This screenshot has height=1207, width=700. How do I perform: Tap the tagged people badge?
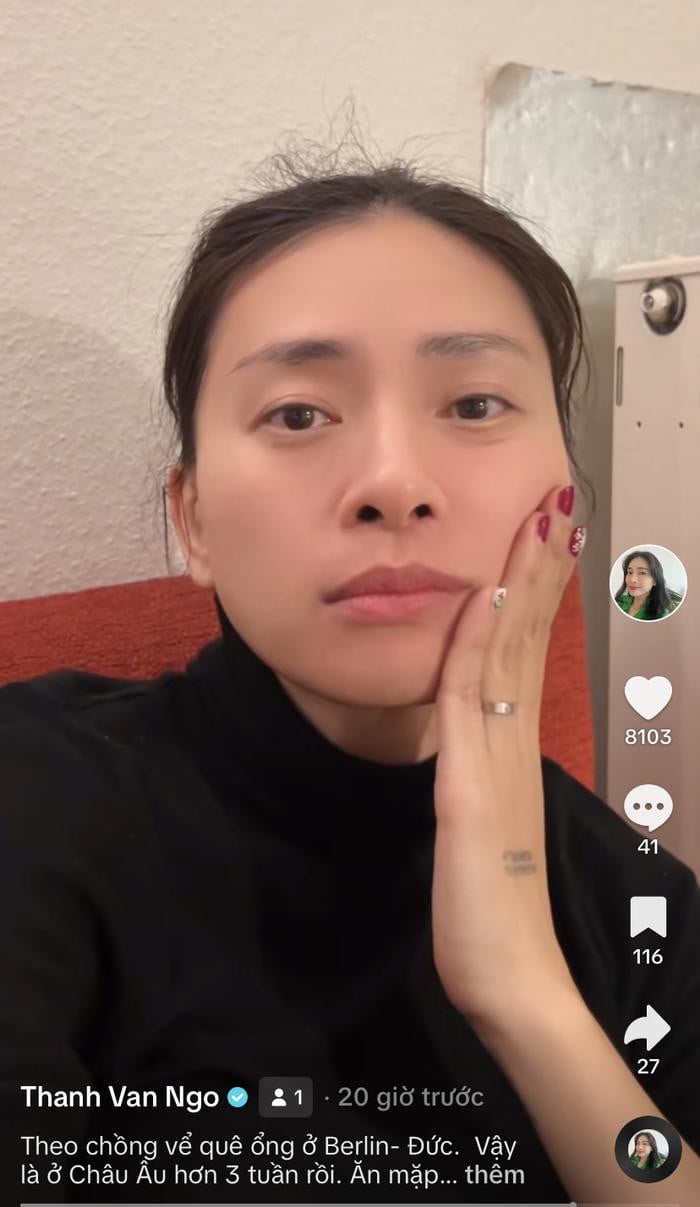(286, 1097)
